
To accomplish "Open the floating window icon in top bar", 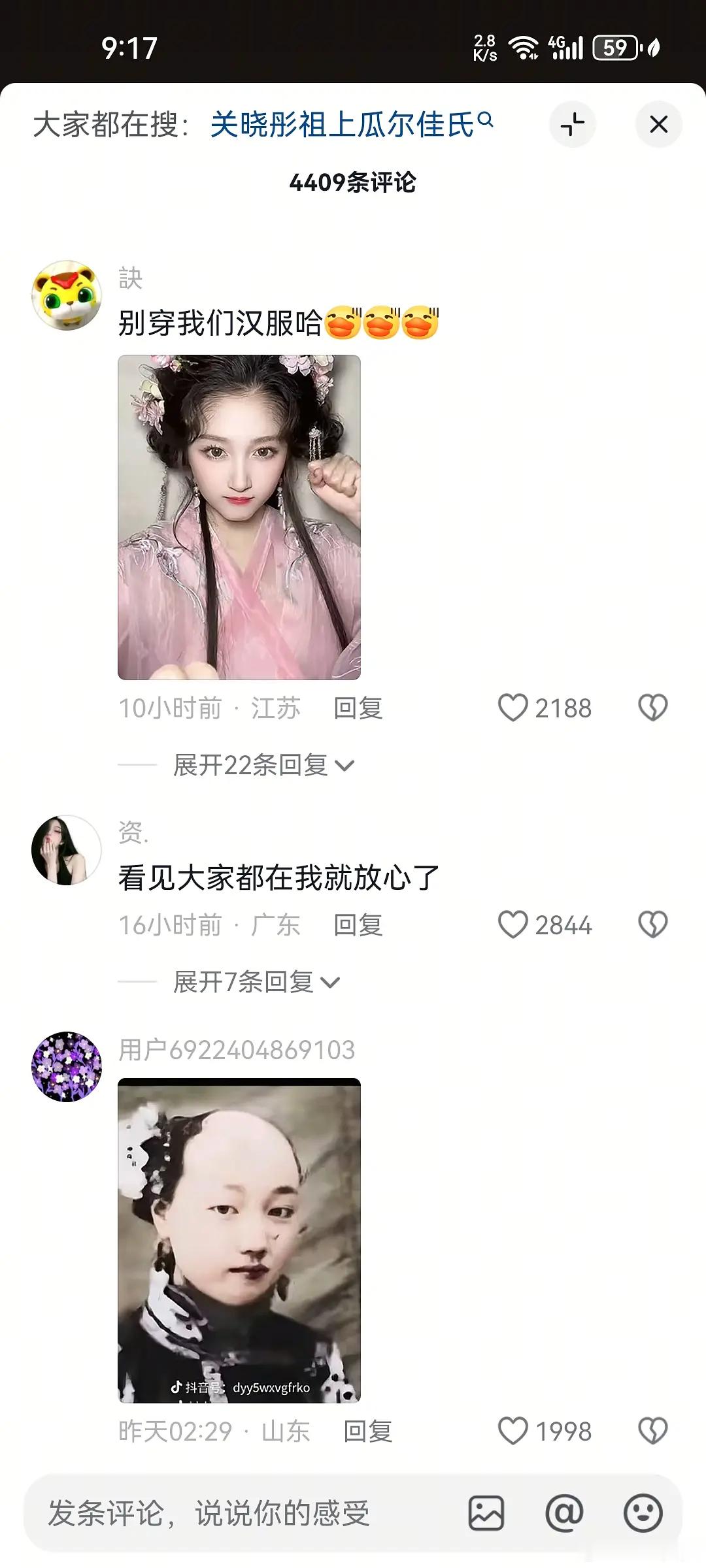I will tap(573, 123).
